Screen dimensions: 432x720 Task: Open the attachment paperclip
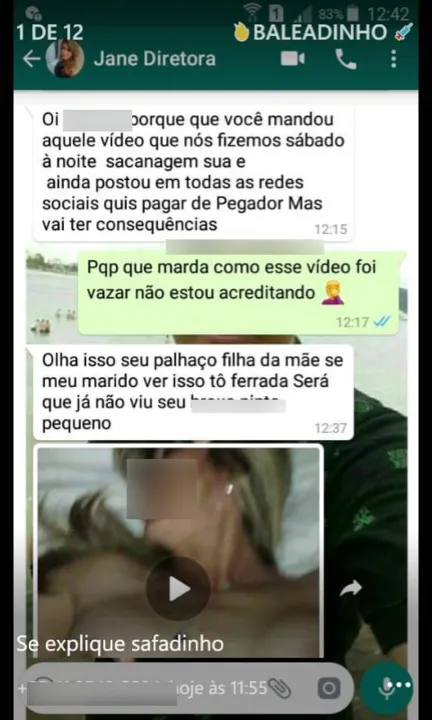(279, 688)
